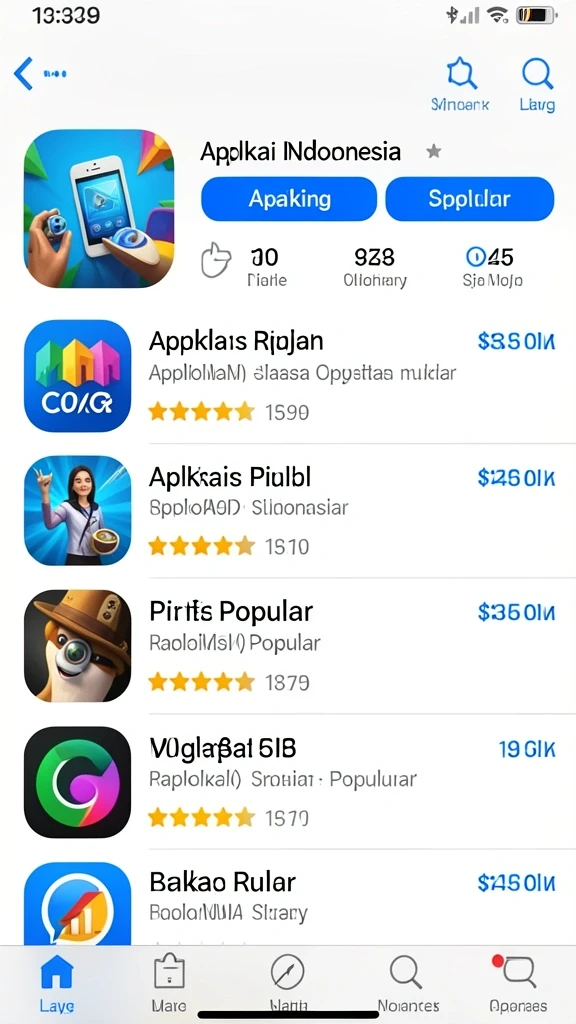The image size is (576, 1024).
Task: Switch to the Noiances search tab
Action: click(408, 983)
